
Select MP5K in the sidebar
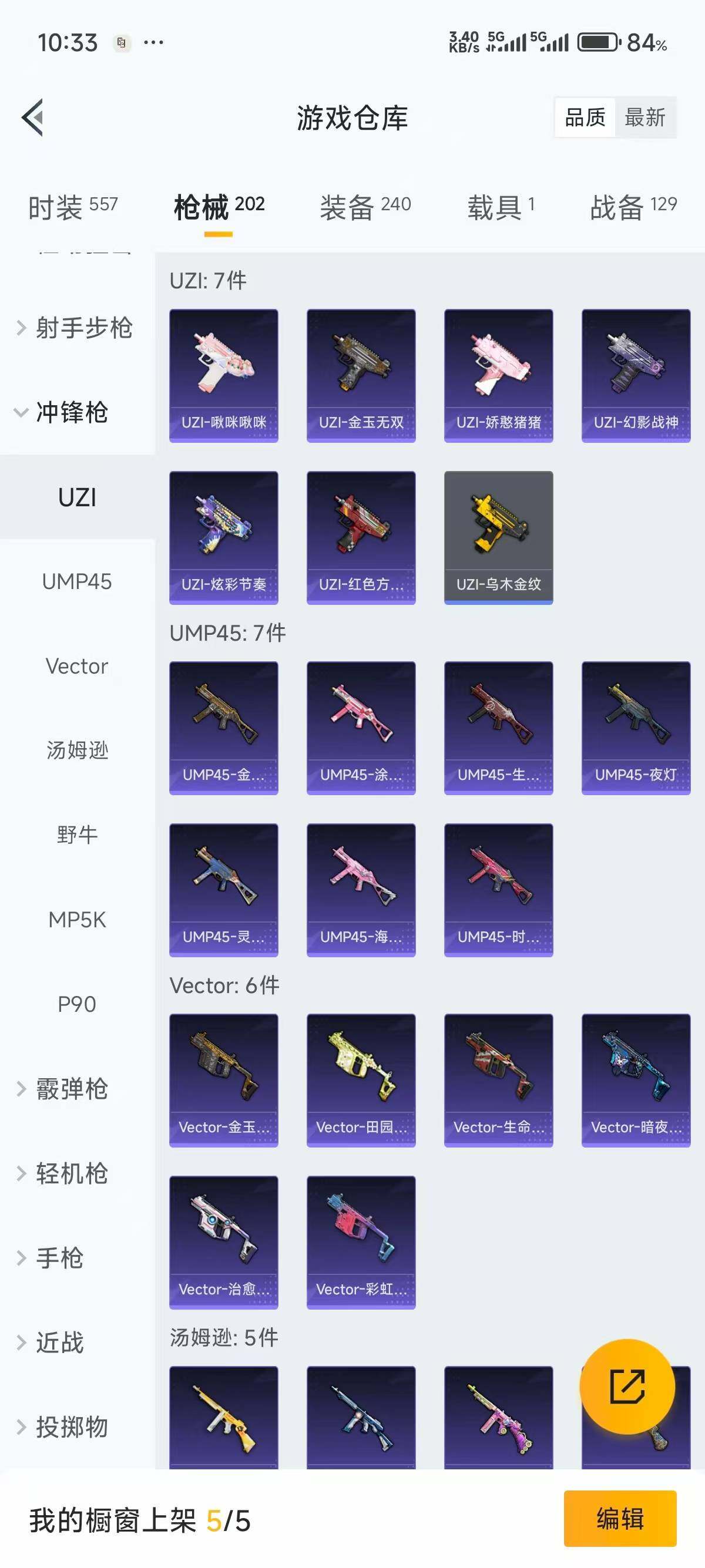[x=77, y=919]
